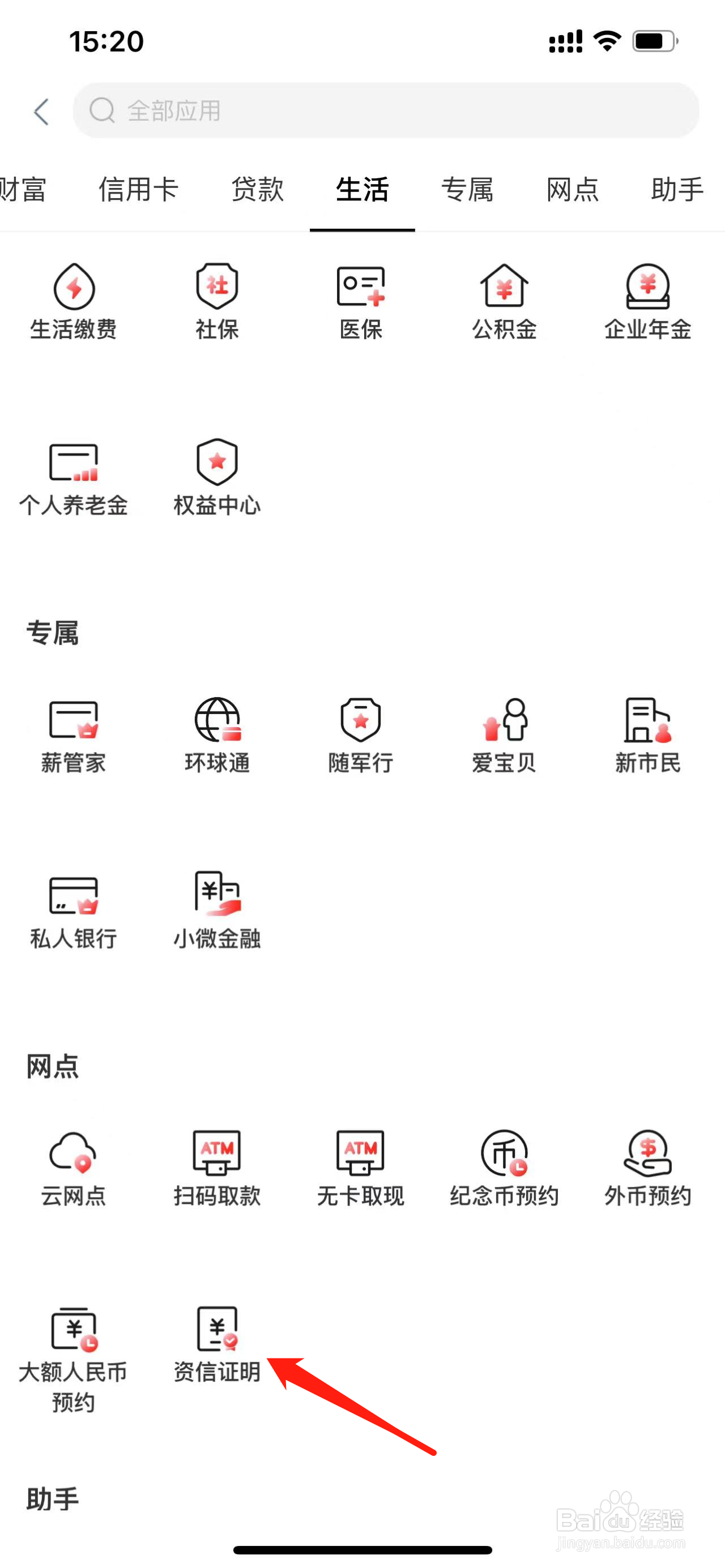Open 企业年金
The width and height of the screenshot is (725, 1568).
649,302
